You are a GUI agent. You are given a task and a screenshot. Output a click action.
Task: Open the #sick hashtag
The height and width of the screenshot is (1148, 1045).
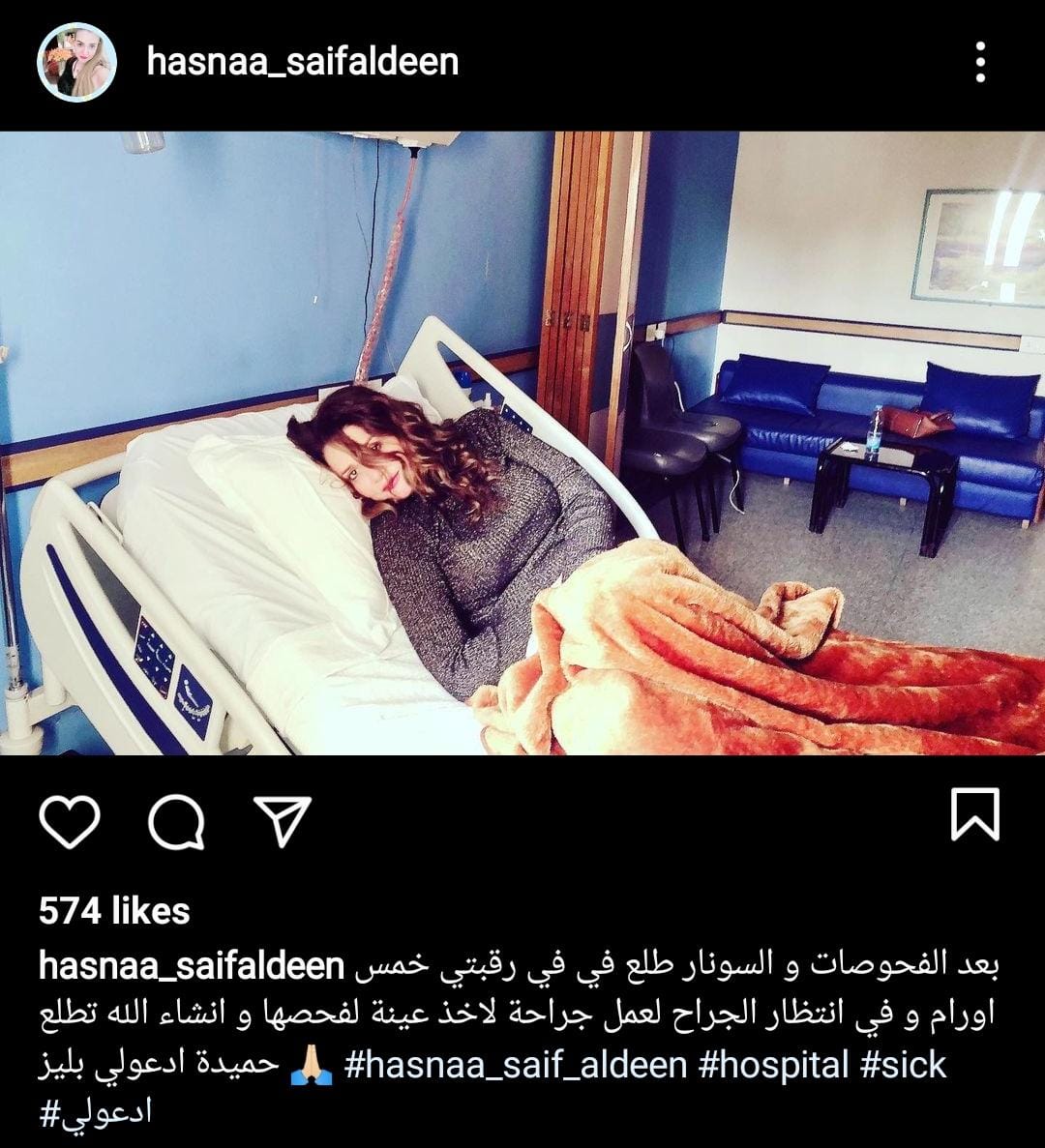pyautogui.click(x=904, y=1066)
